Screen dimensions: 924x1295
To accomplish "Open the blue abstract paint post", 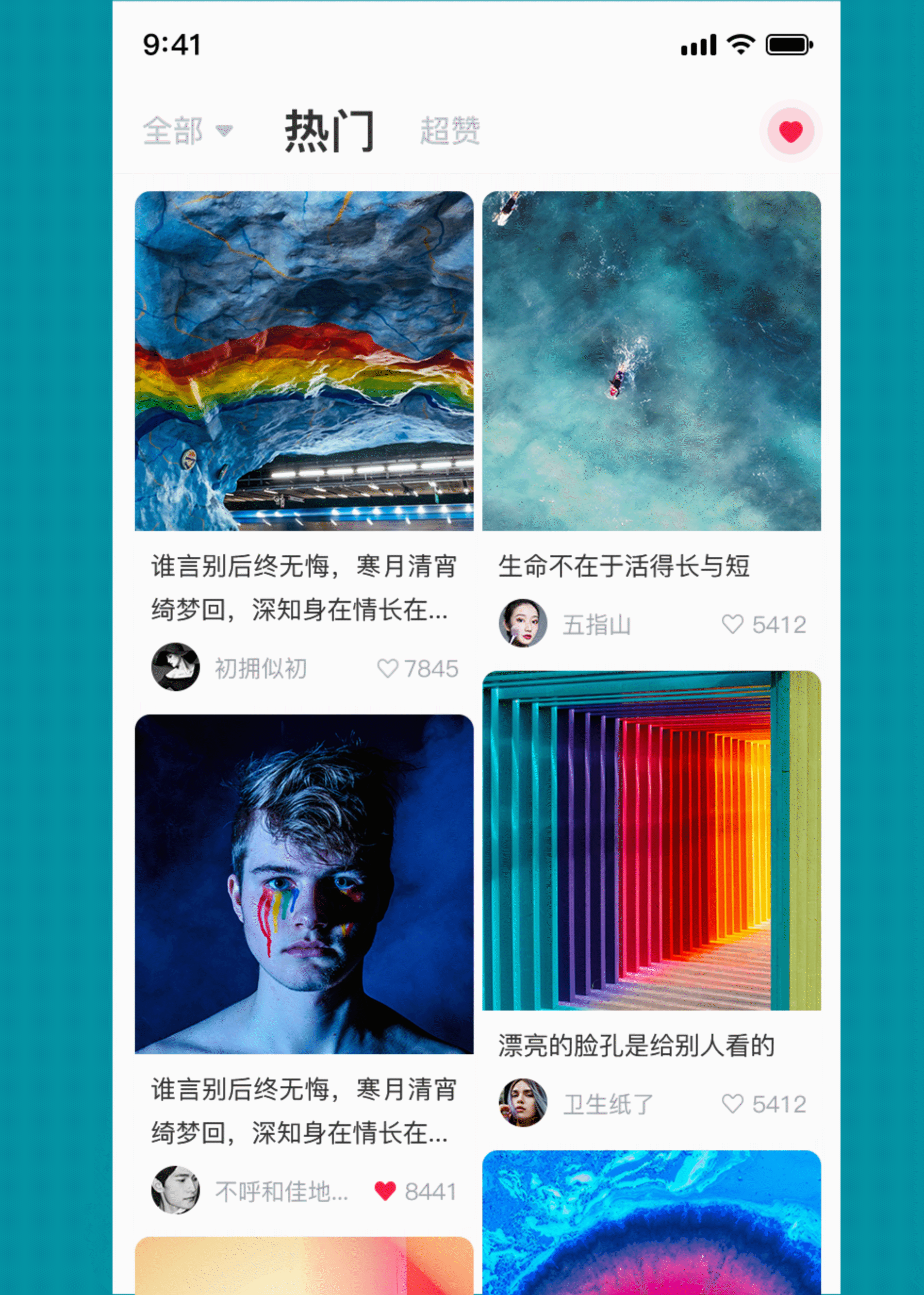I will (651, 1223).
